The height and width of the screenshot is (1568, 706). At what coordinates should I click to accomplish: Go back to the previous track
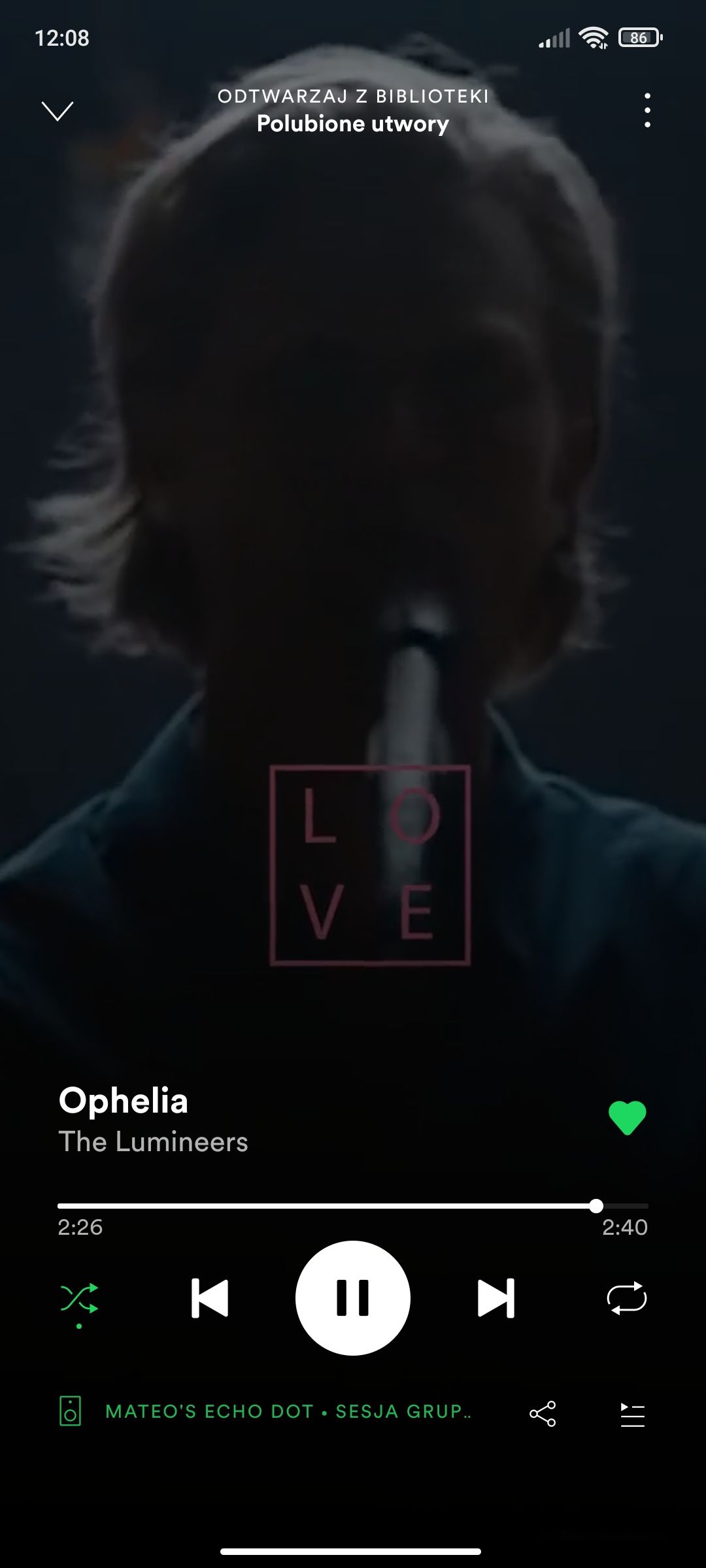pos(210,1298)
